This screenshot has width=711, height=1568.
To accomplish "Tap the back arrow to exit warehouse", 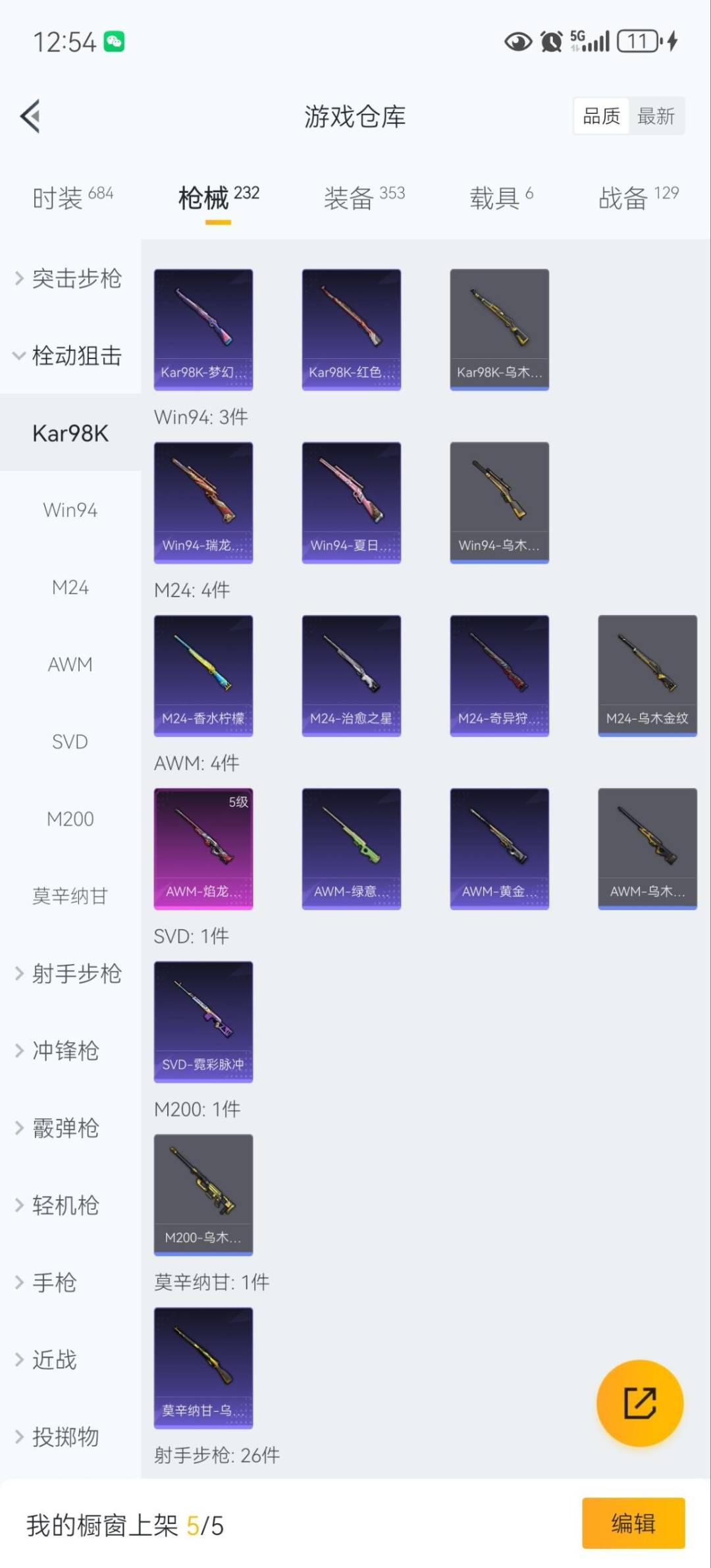I will (x=30, y=116).
